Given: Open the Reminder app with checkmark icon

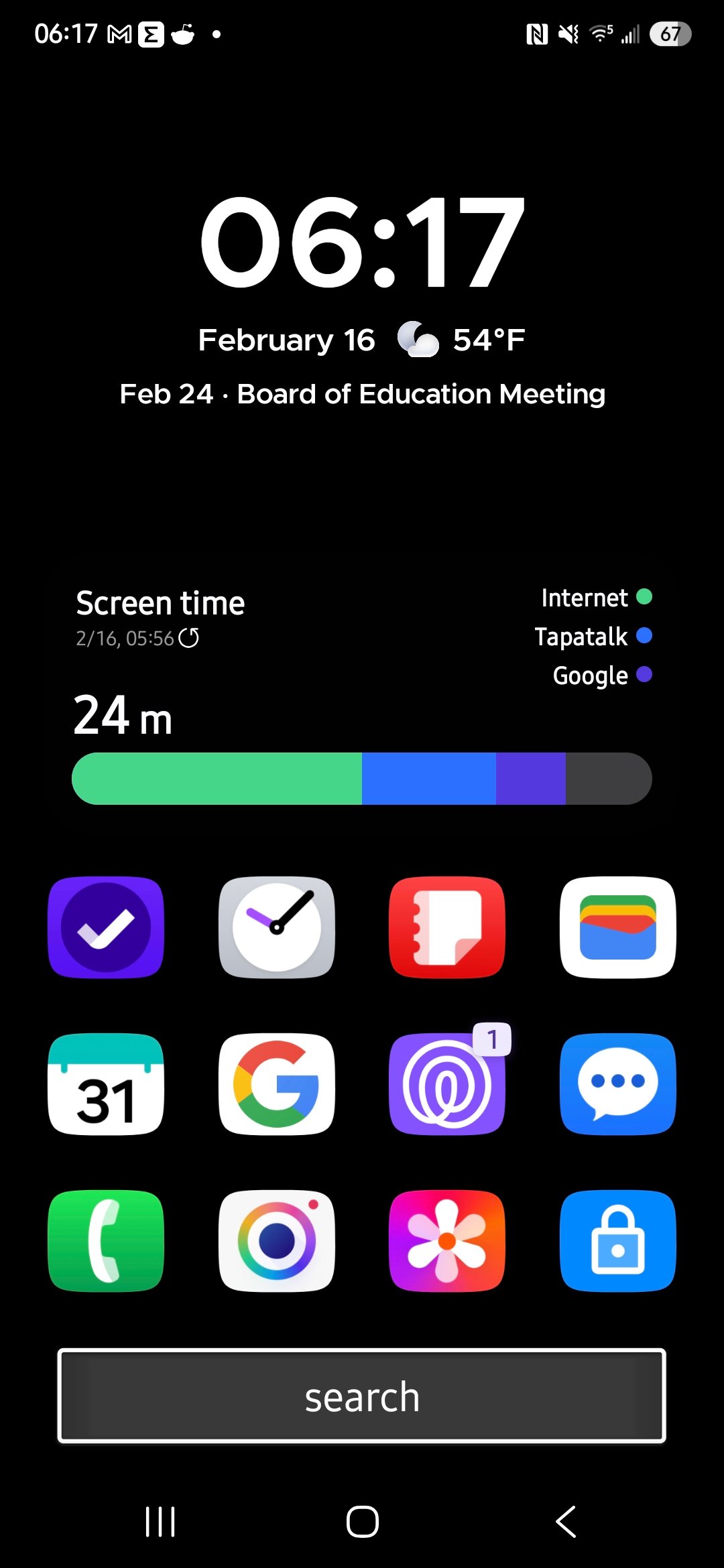Looking at the screenshot, I should (106, 927).
